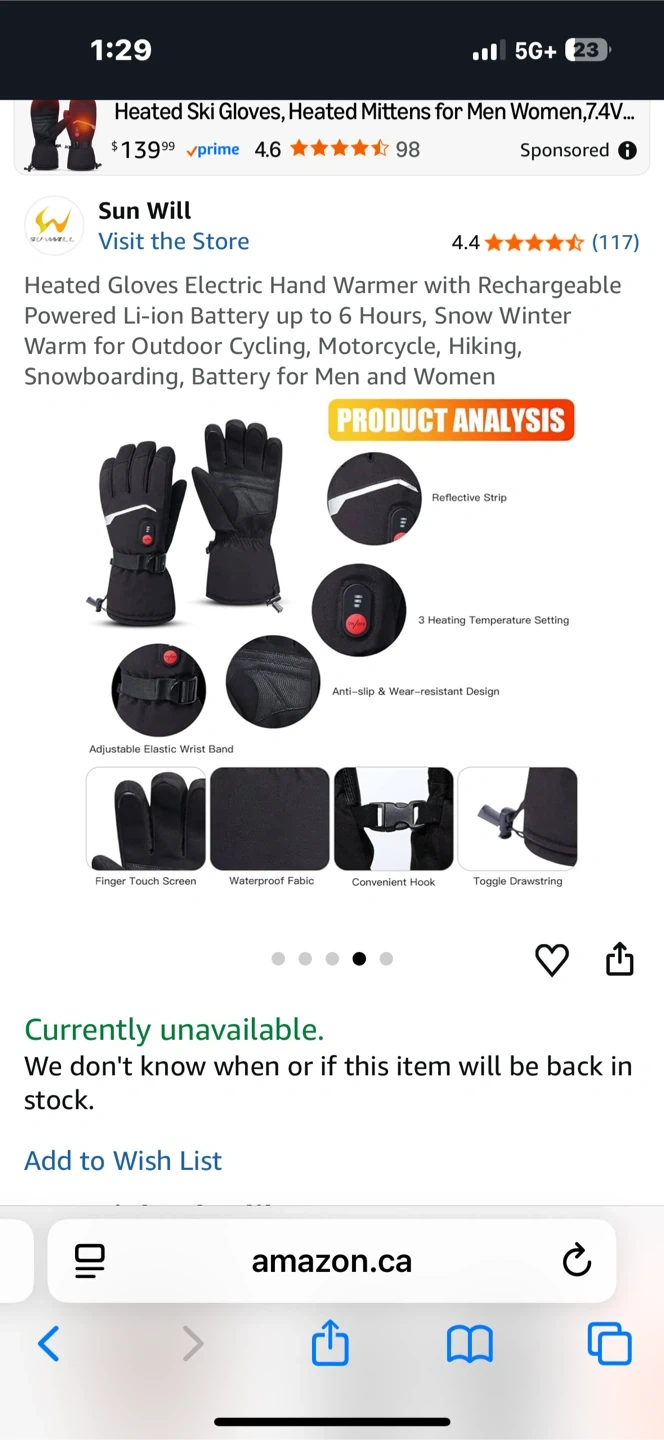The image size is (664, 1440).
Task: Visit the Sun Will store
Action: 173,241
